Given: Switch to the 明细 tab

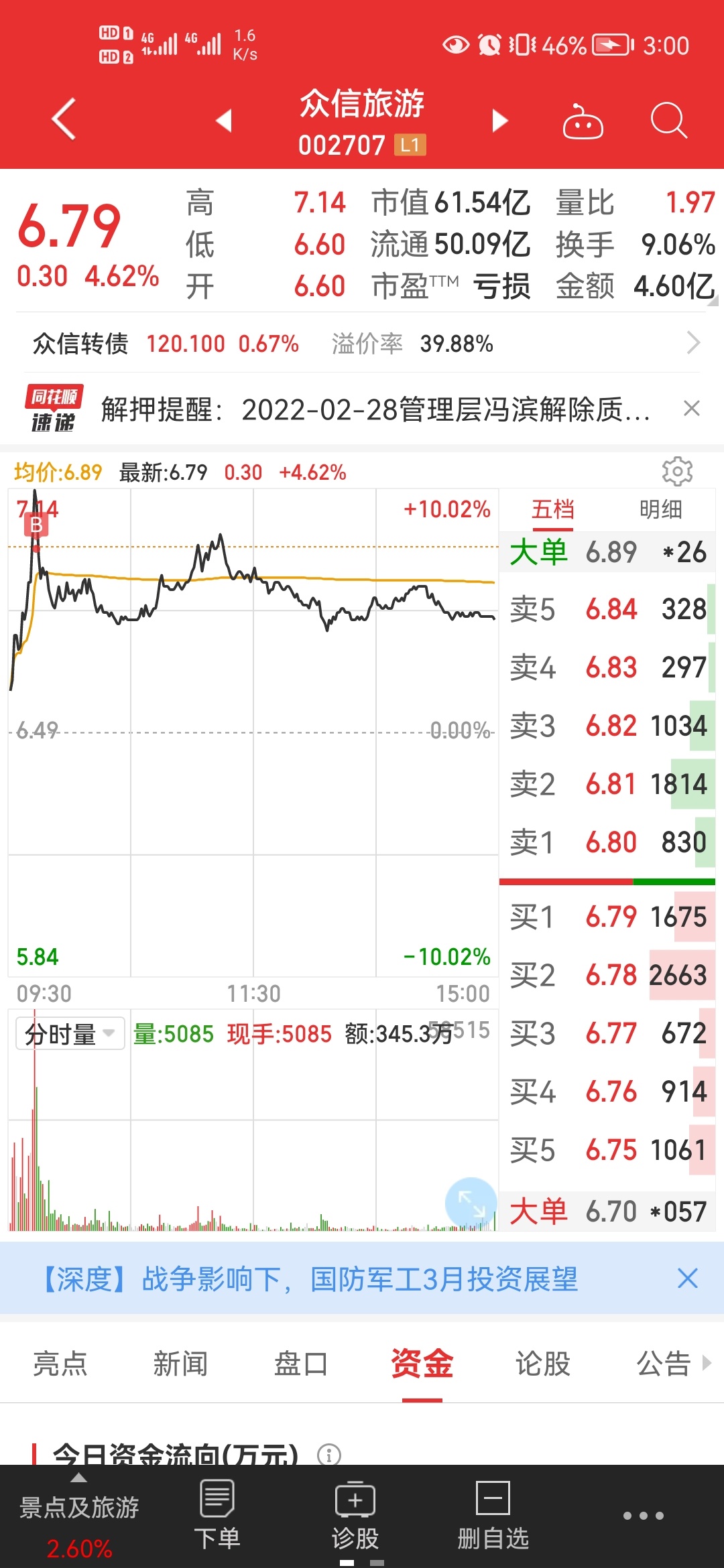Looking at the screenshot, I should (660, 510).
